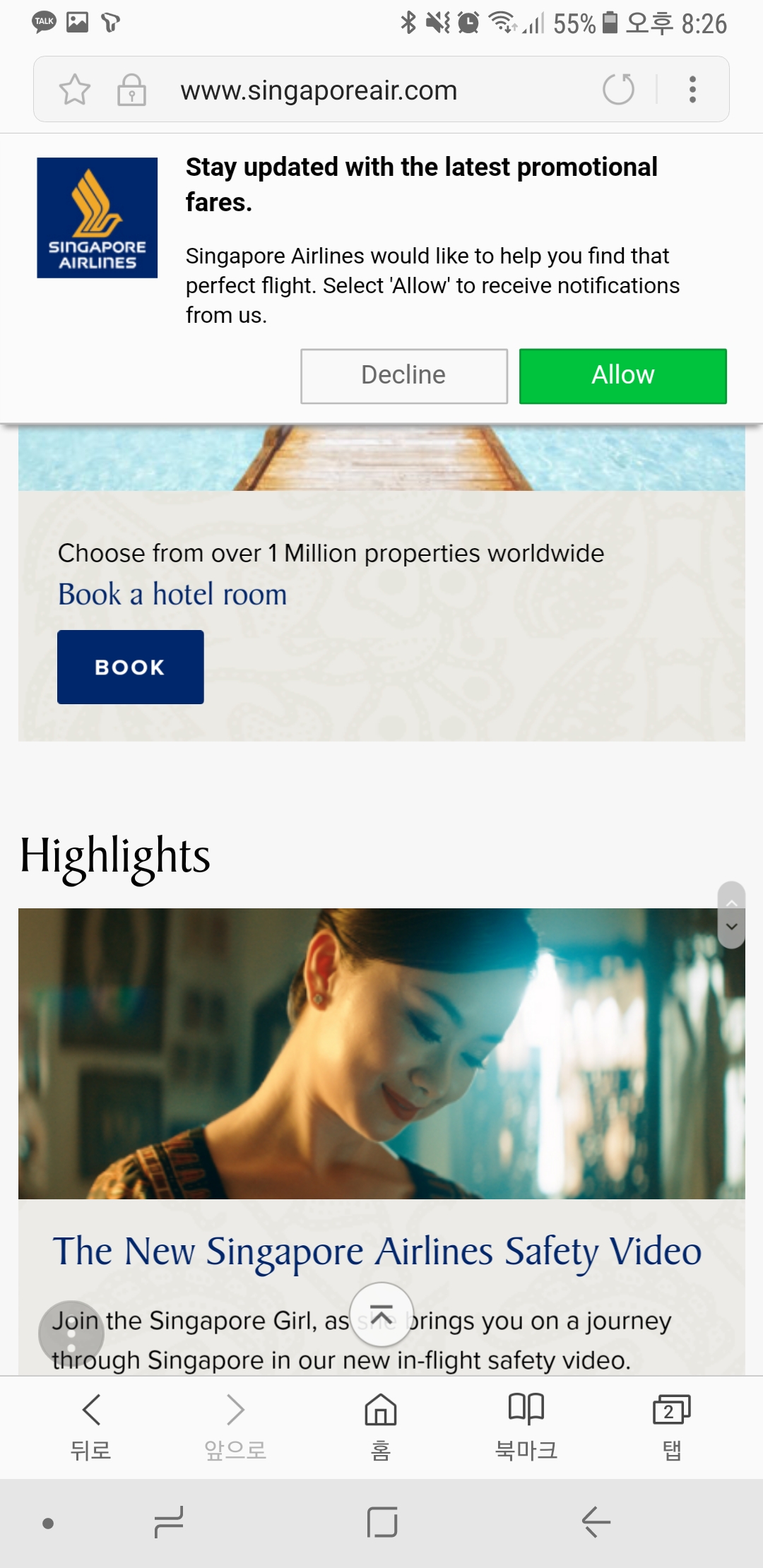Tap the site security lock icon
Screen dimensions: 763x1568
(131, 90)
